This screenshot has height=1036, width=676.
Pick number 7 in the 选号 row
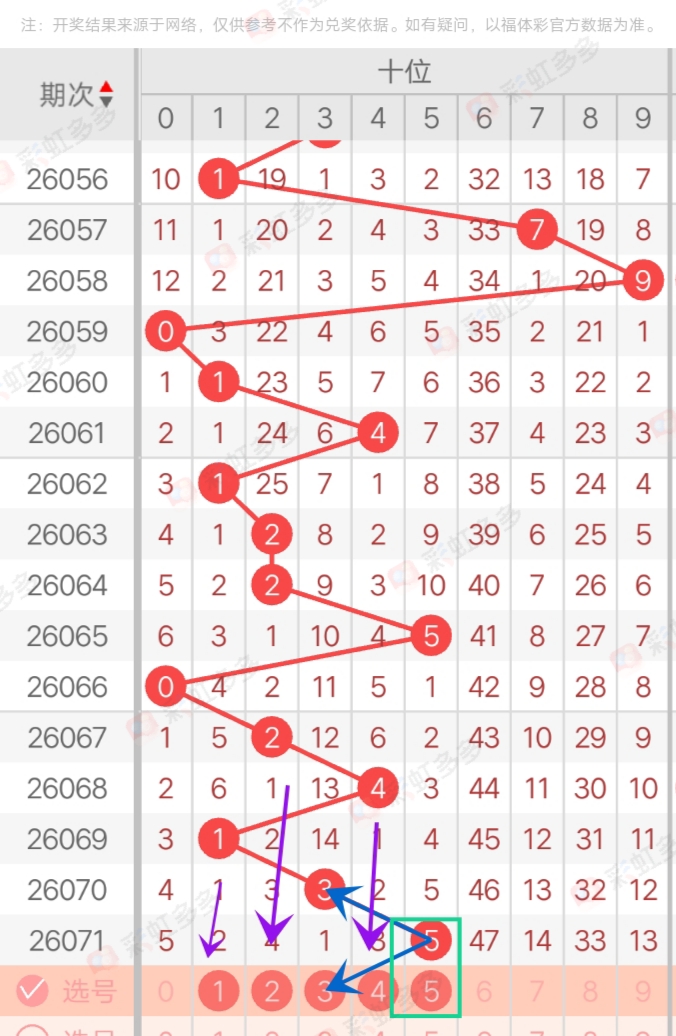click(x=537, y=991)
